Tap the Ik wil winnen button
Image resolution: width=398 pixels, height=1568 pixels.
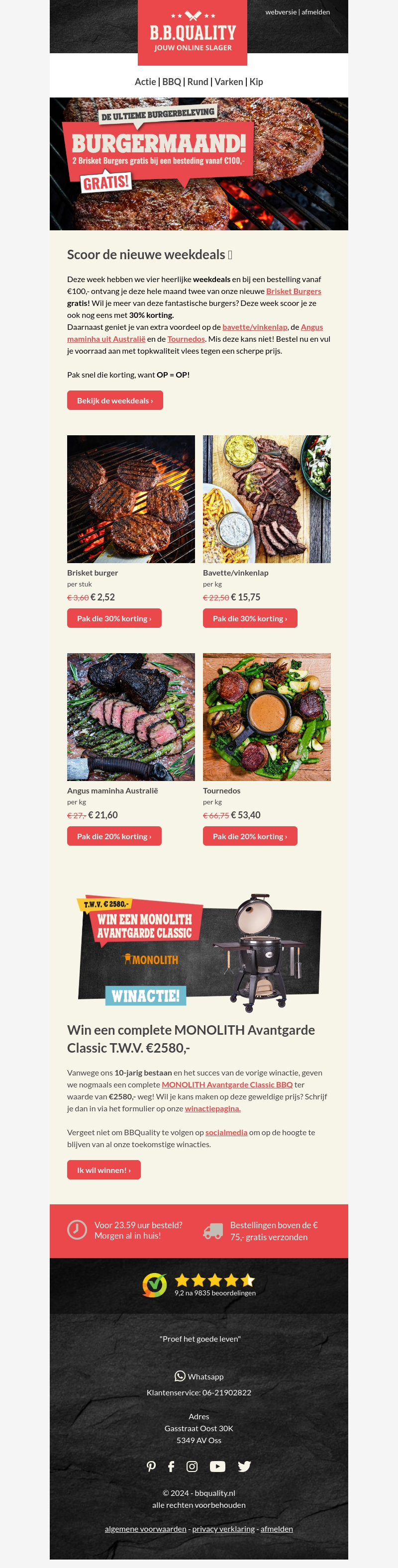104,1170
